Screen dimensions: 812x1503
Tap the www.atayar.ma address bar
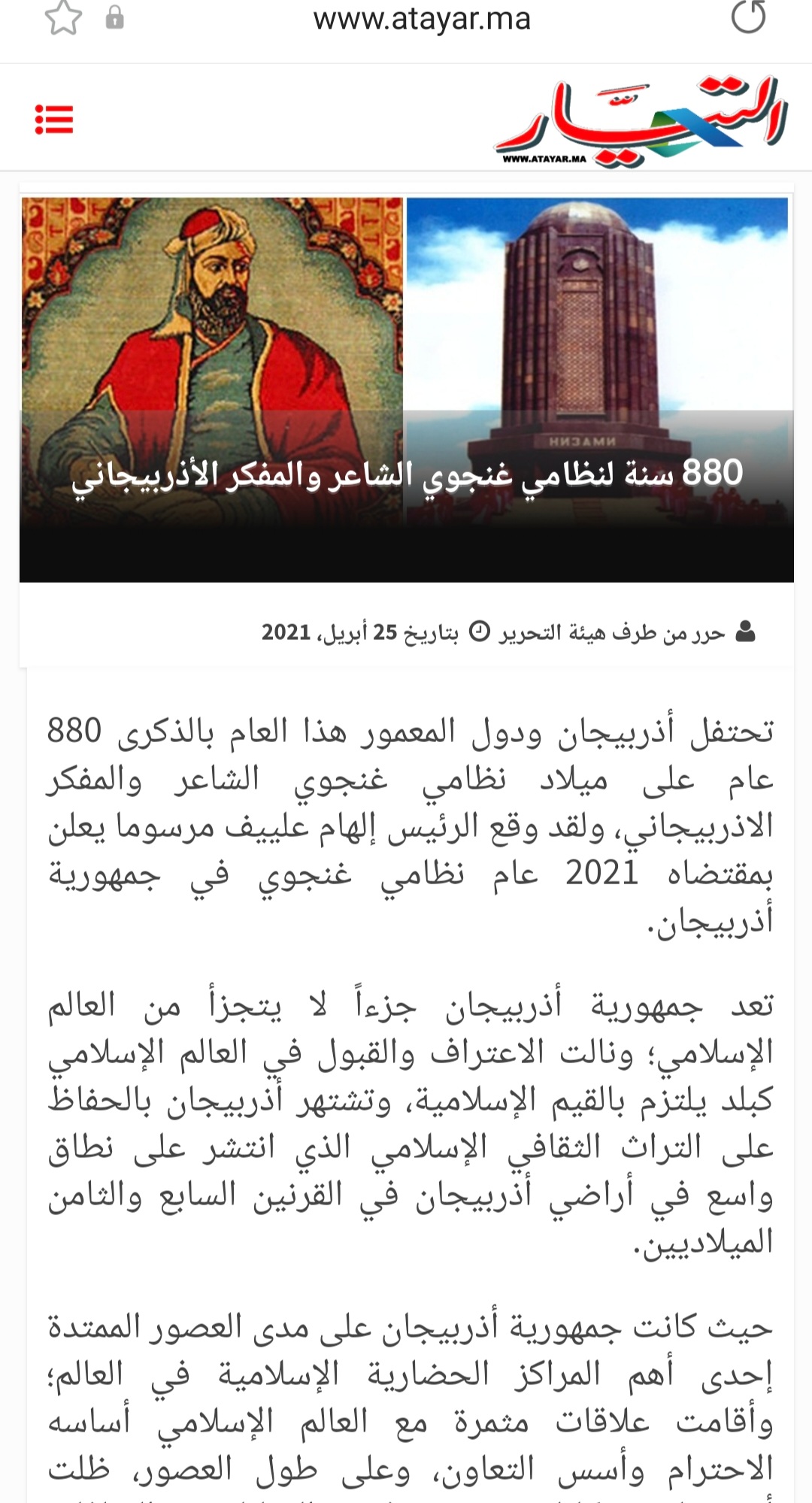point(422,19)
